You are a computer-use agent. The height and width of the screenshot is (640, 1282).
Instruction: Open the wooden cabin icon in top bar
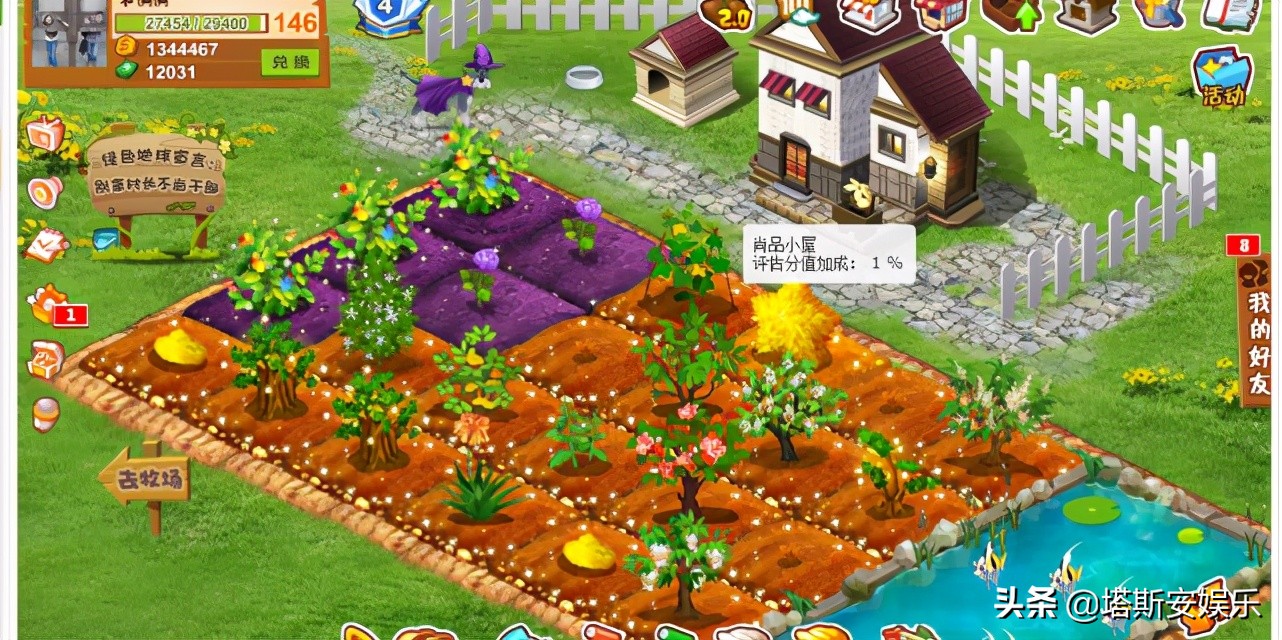click(x=1086, y=12)
